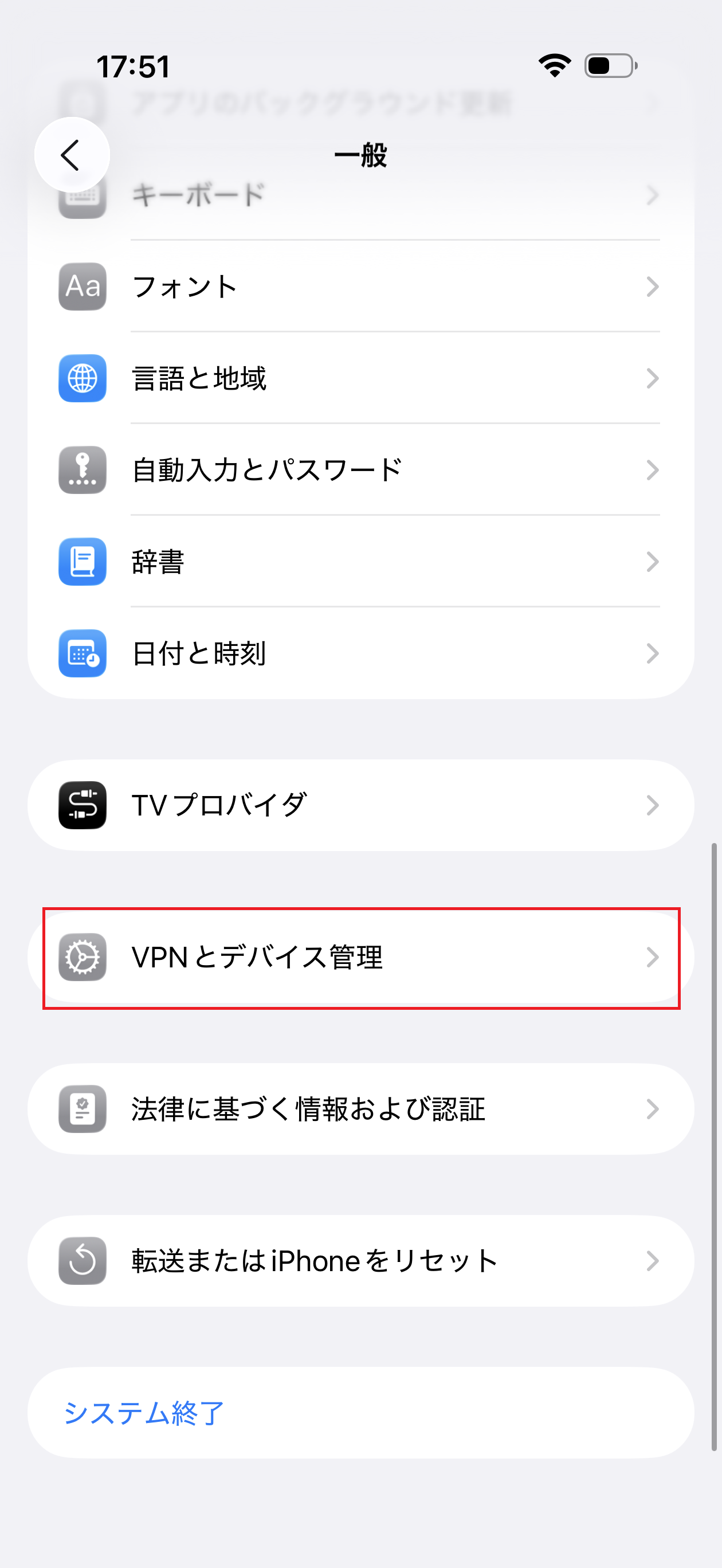Tap the back arrow to leave 一般

[x=71, y=155]
